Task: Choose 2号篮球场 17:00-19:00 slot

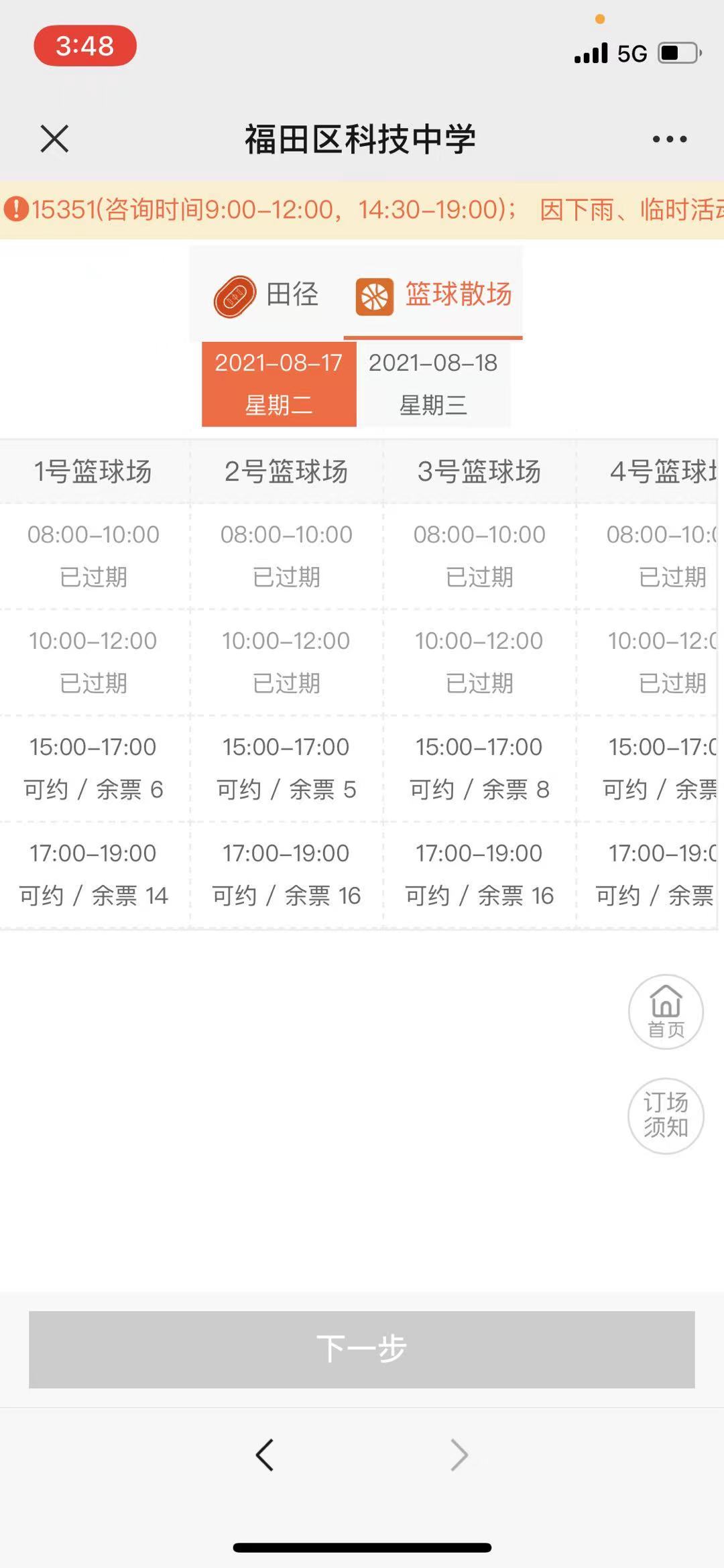Action: [286, 874]
